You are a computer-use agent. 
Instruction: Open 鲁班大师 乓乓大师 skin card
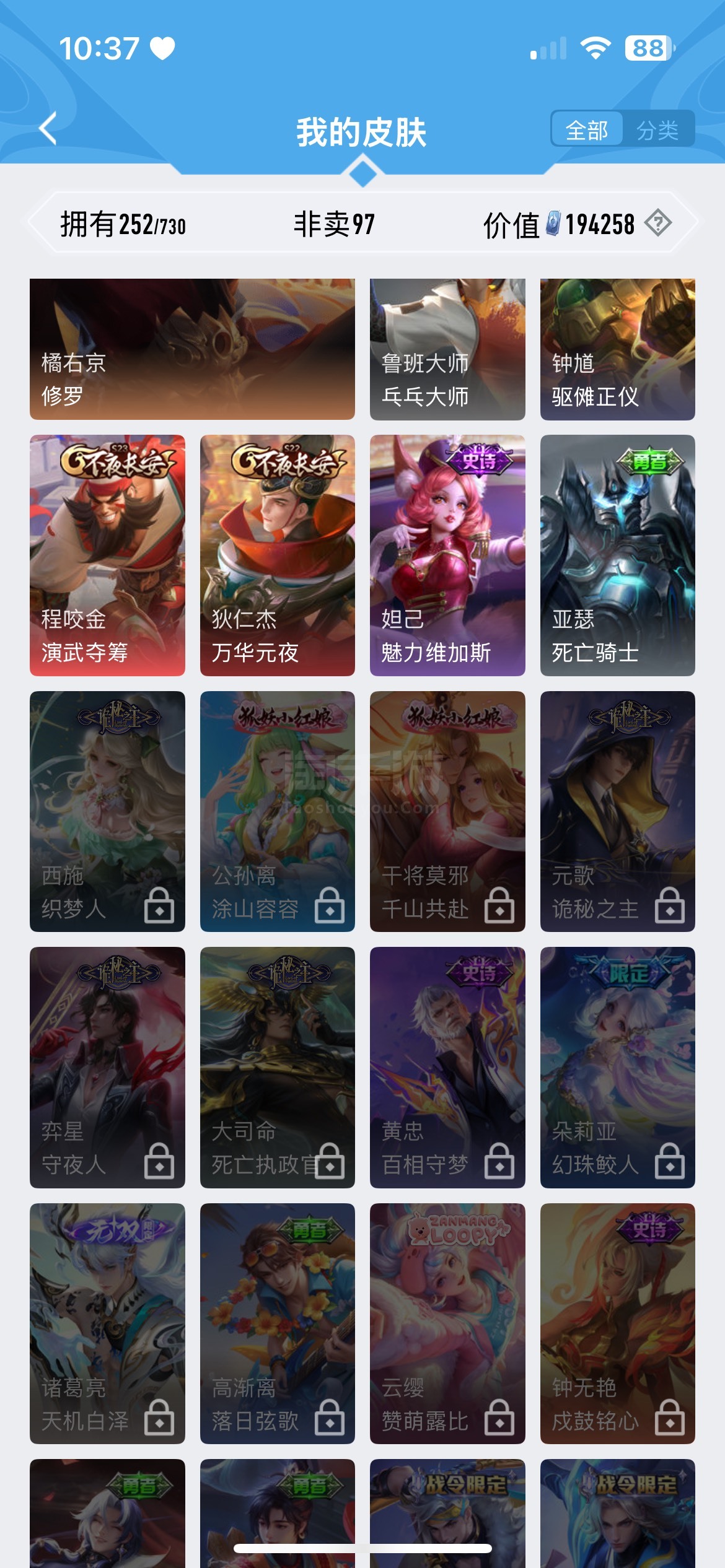[447, 349]
